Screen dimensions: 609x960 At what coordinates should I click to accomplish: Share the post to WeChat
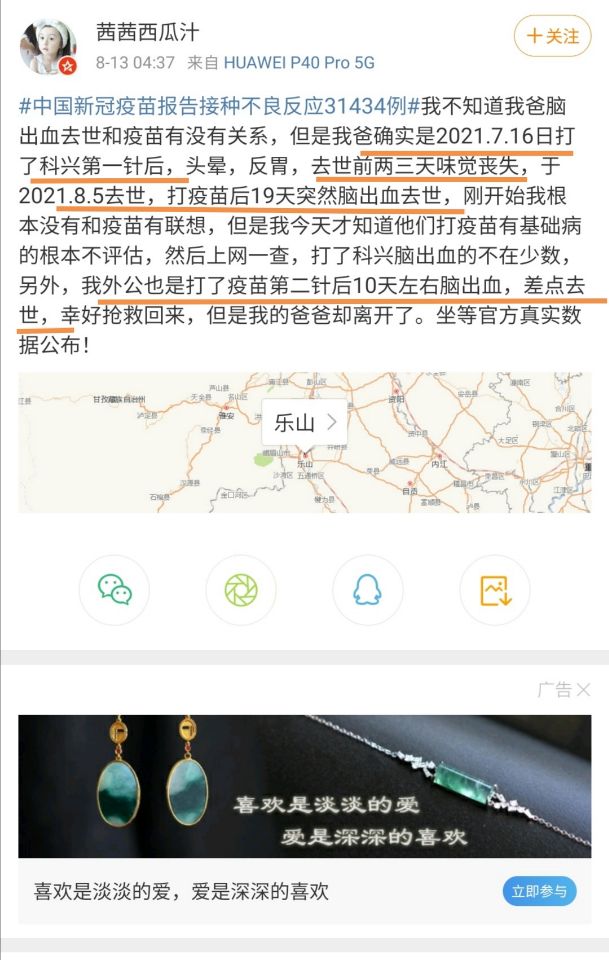(x=115, y=590)
